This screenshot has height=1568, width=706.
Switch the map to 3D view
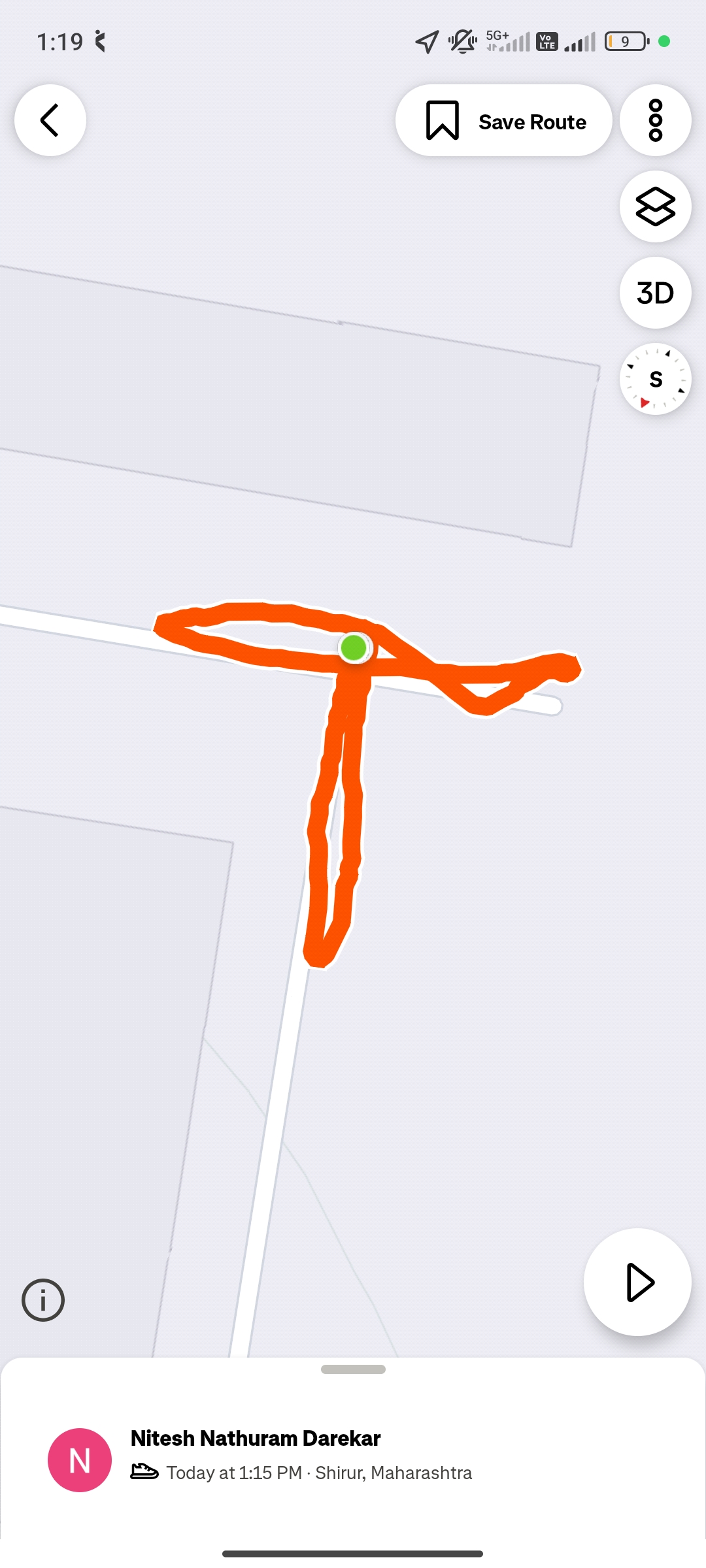(x=655, y=293)
